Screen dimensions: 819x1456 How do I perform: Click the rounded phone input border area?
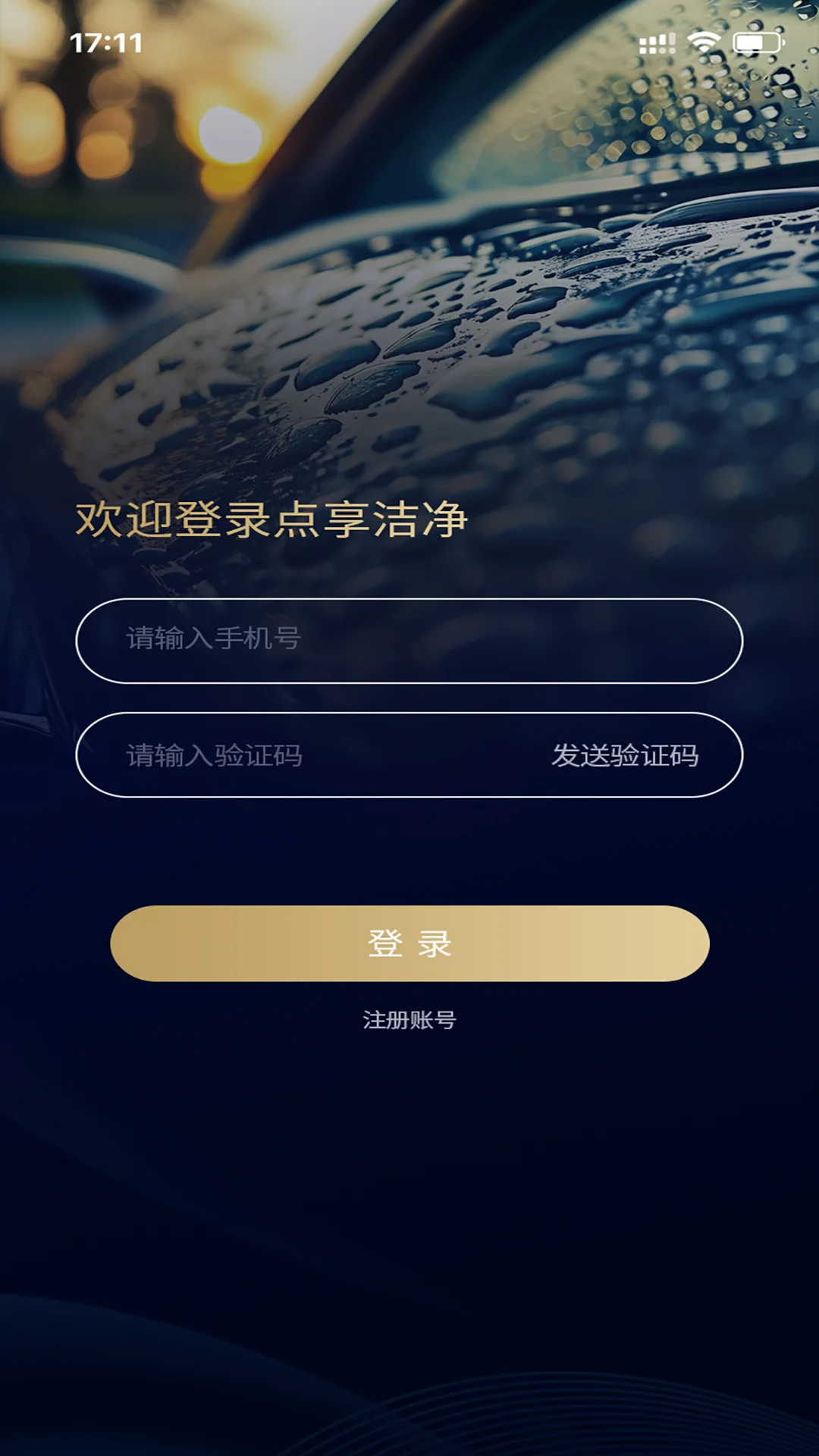click(x=409, y=641)
